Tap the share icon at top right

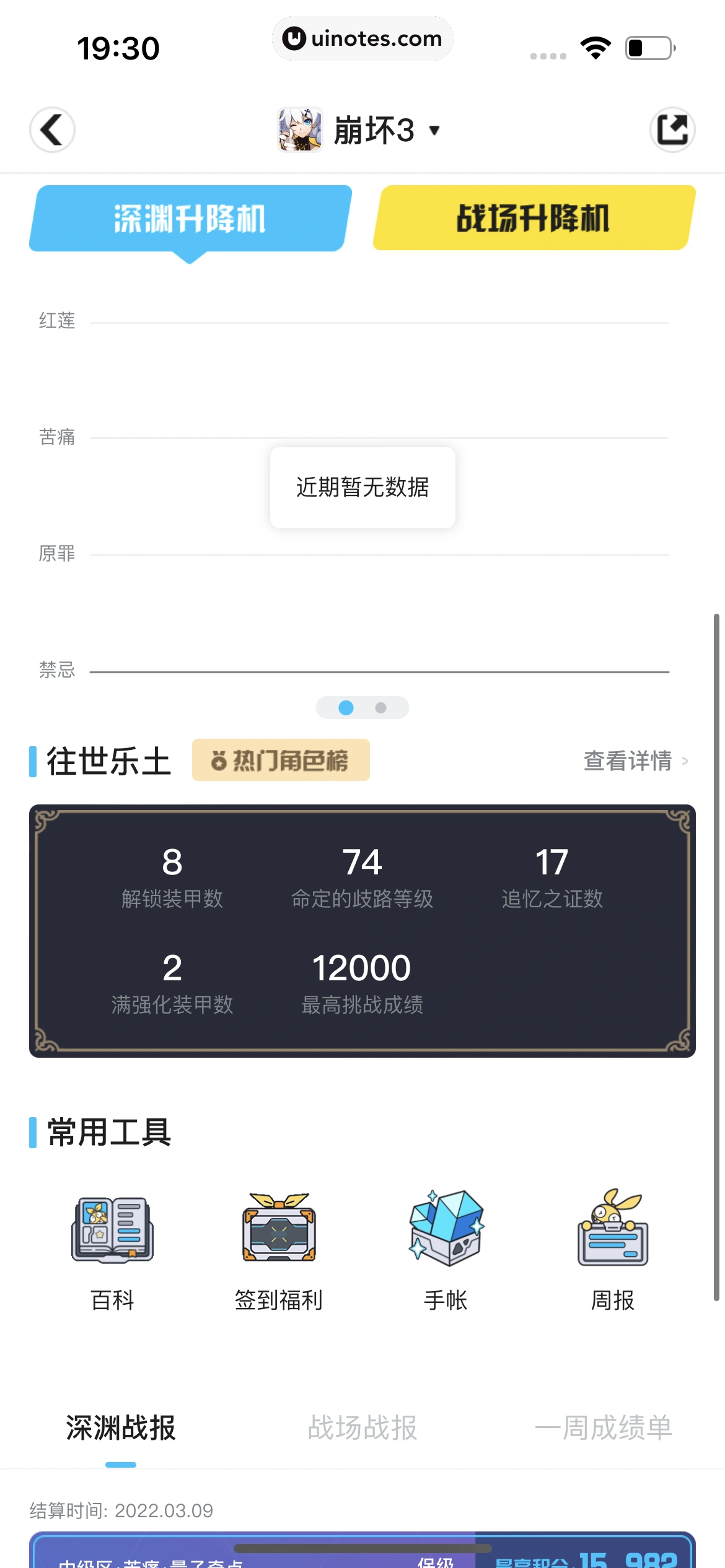[673, 130]
